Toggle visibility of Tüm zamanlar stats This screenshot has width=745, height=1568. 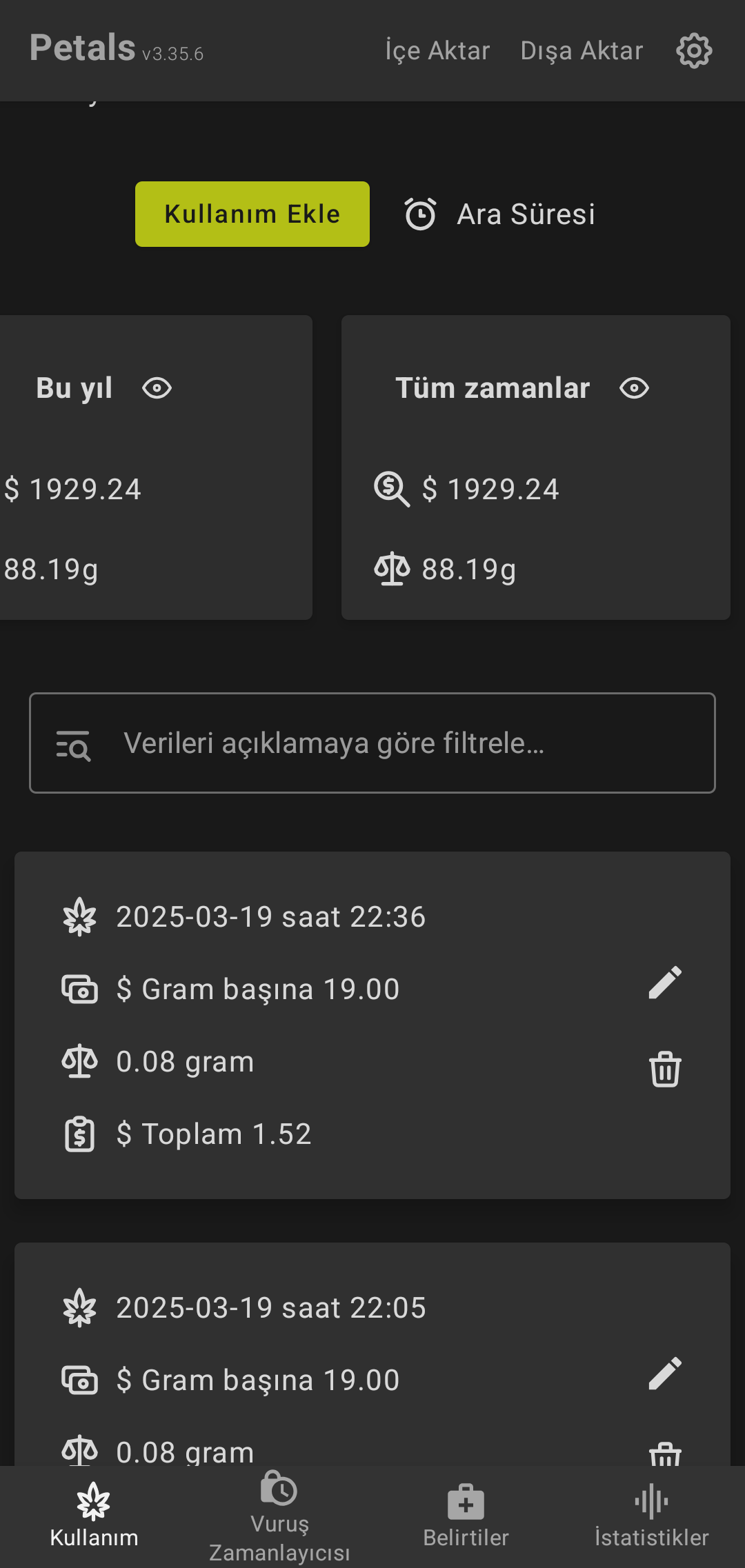[634, 388]
